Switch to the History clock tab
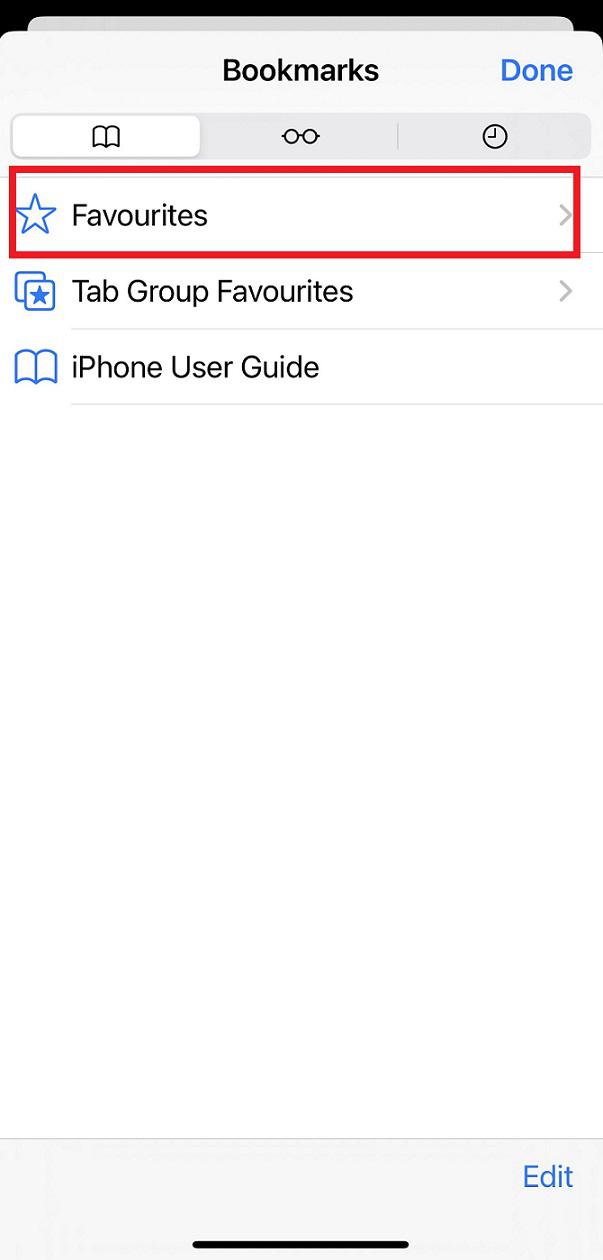Viewport: 603px width, 1260px height. [495, 137]
